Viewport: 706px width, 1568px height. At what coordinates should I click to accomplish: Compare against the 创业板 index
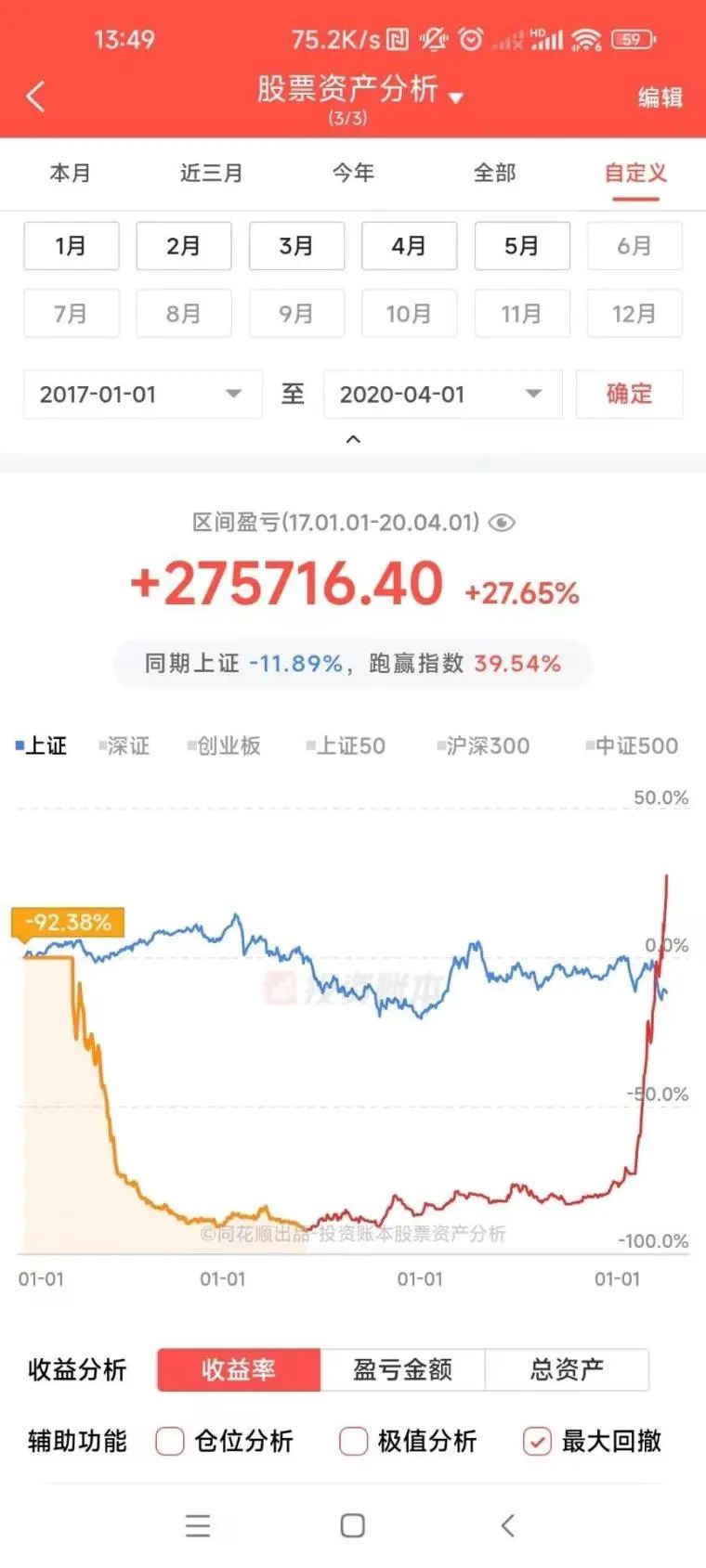coord(225,745)
